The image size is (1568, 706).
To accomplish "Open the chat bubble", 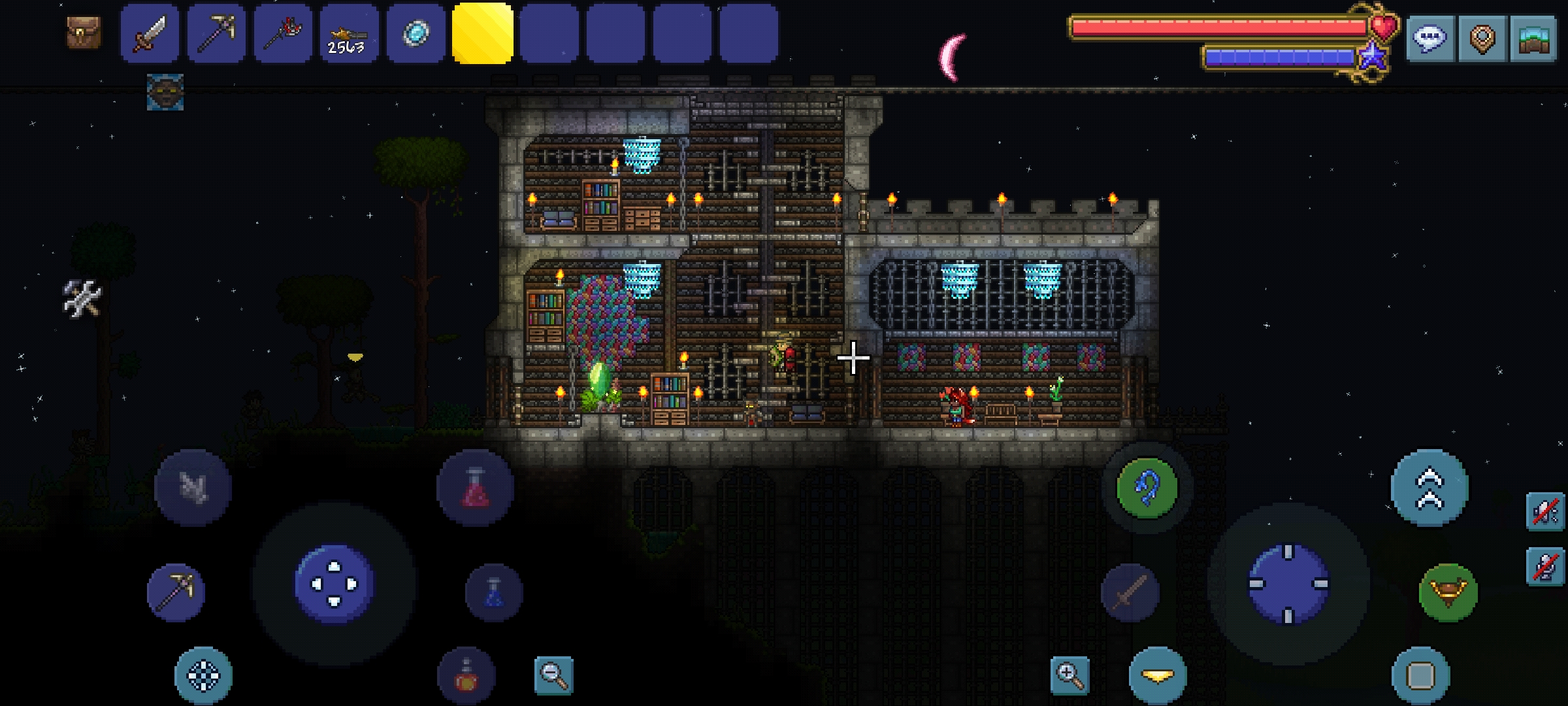I will pyautogui.click(x=1429, y=38).
